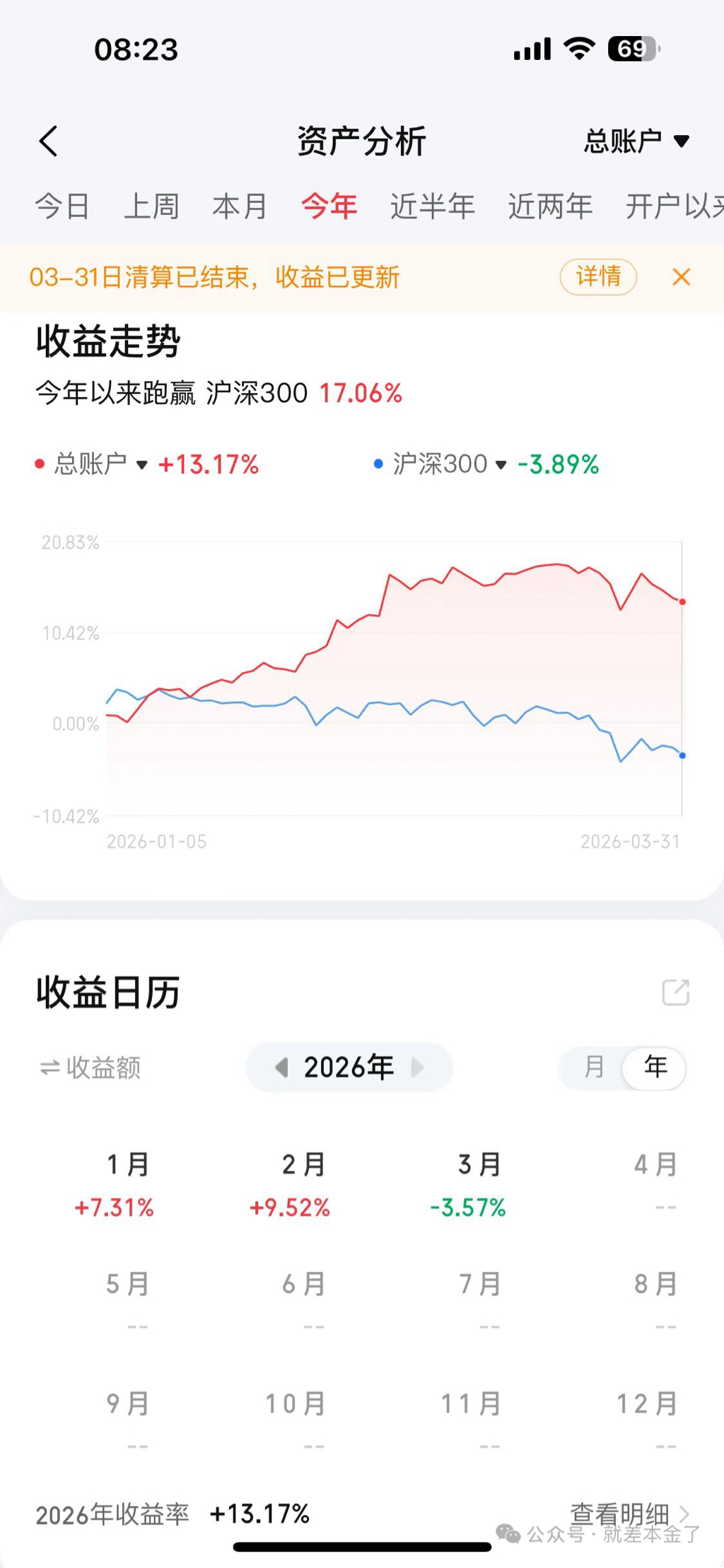Switch to 近两年 period
The height and width of the screenshot is (1568, 724).
[550, 206]
